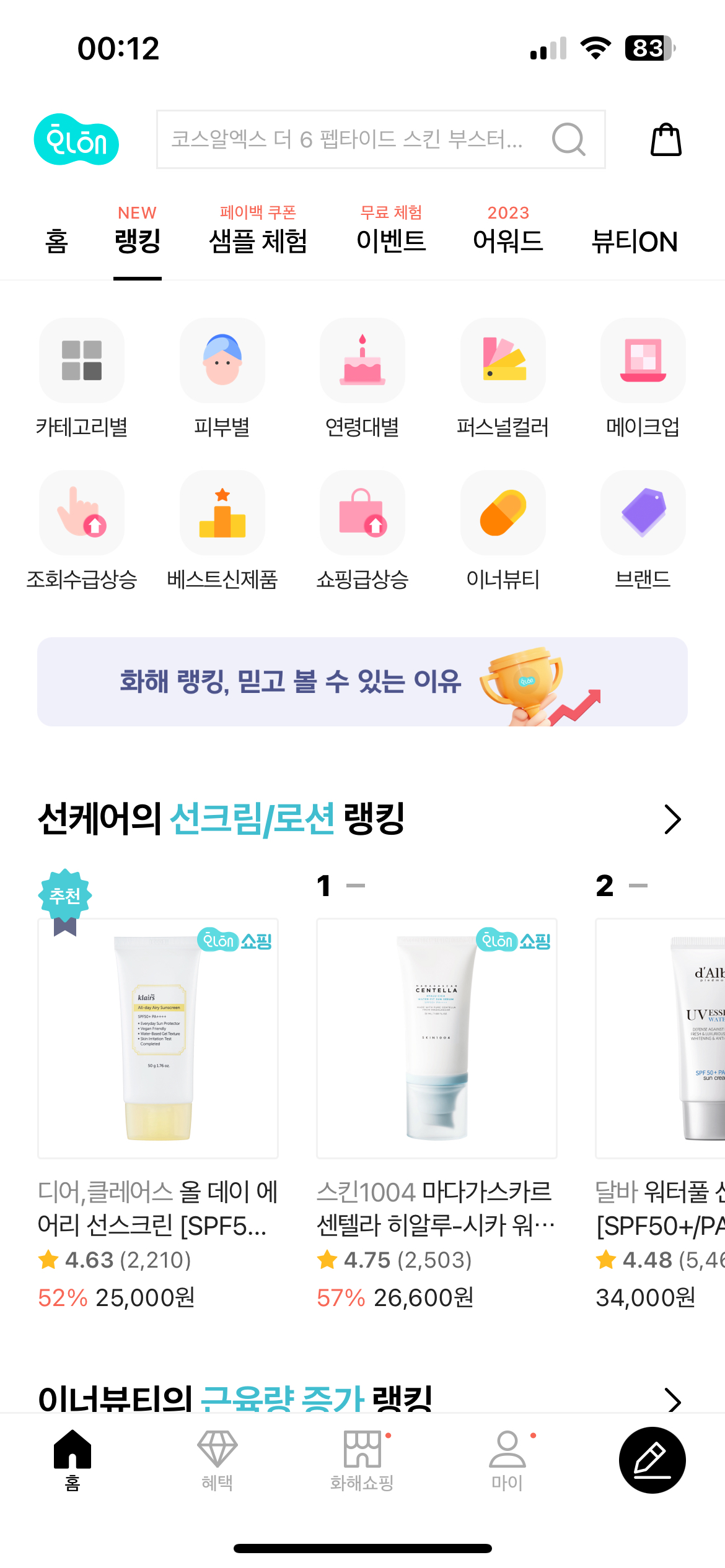Select the 피부별 skin type icon
The height and width of the screenshot is (1568, 725).
click(x=222, y=361)
